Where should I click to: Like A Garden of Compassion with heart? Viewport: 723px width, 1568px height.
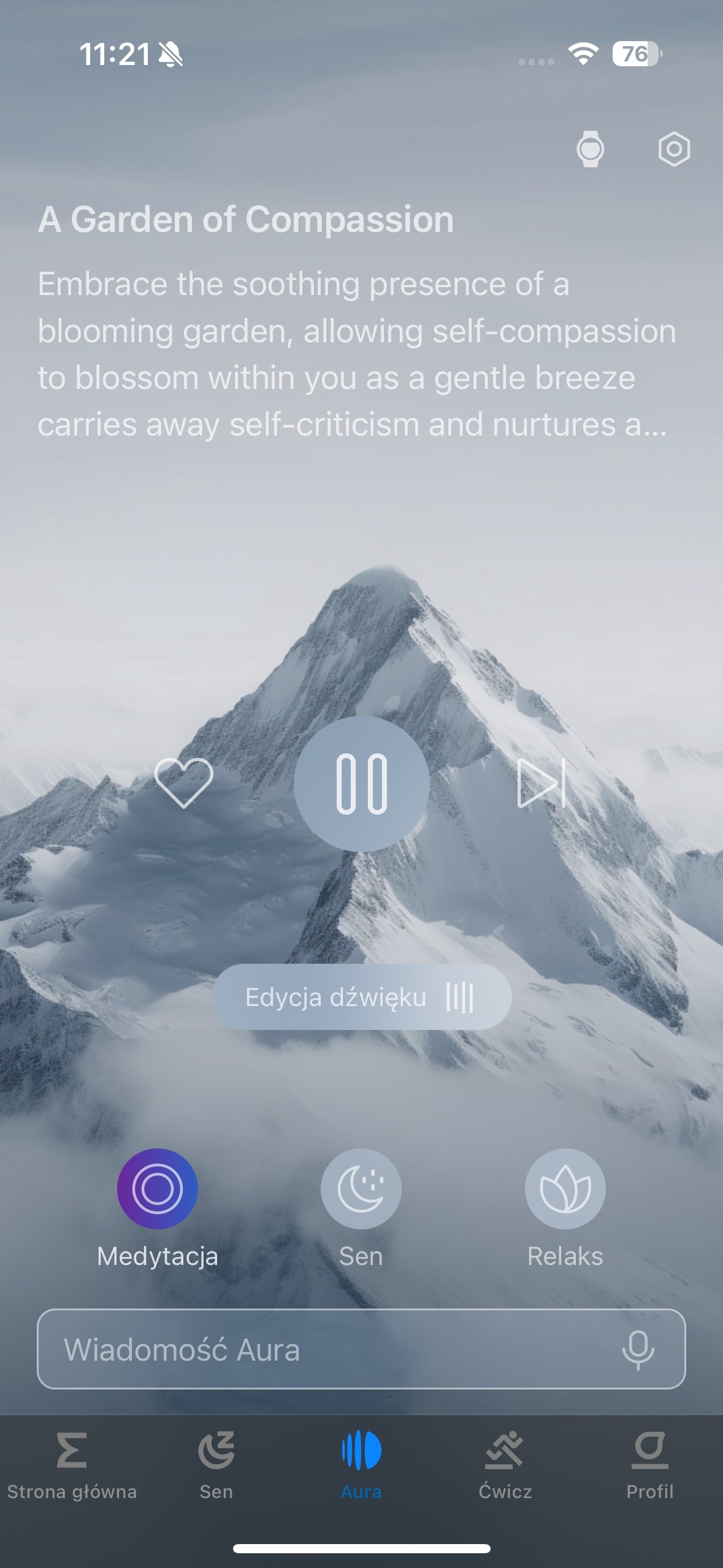183,783
